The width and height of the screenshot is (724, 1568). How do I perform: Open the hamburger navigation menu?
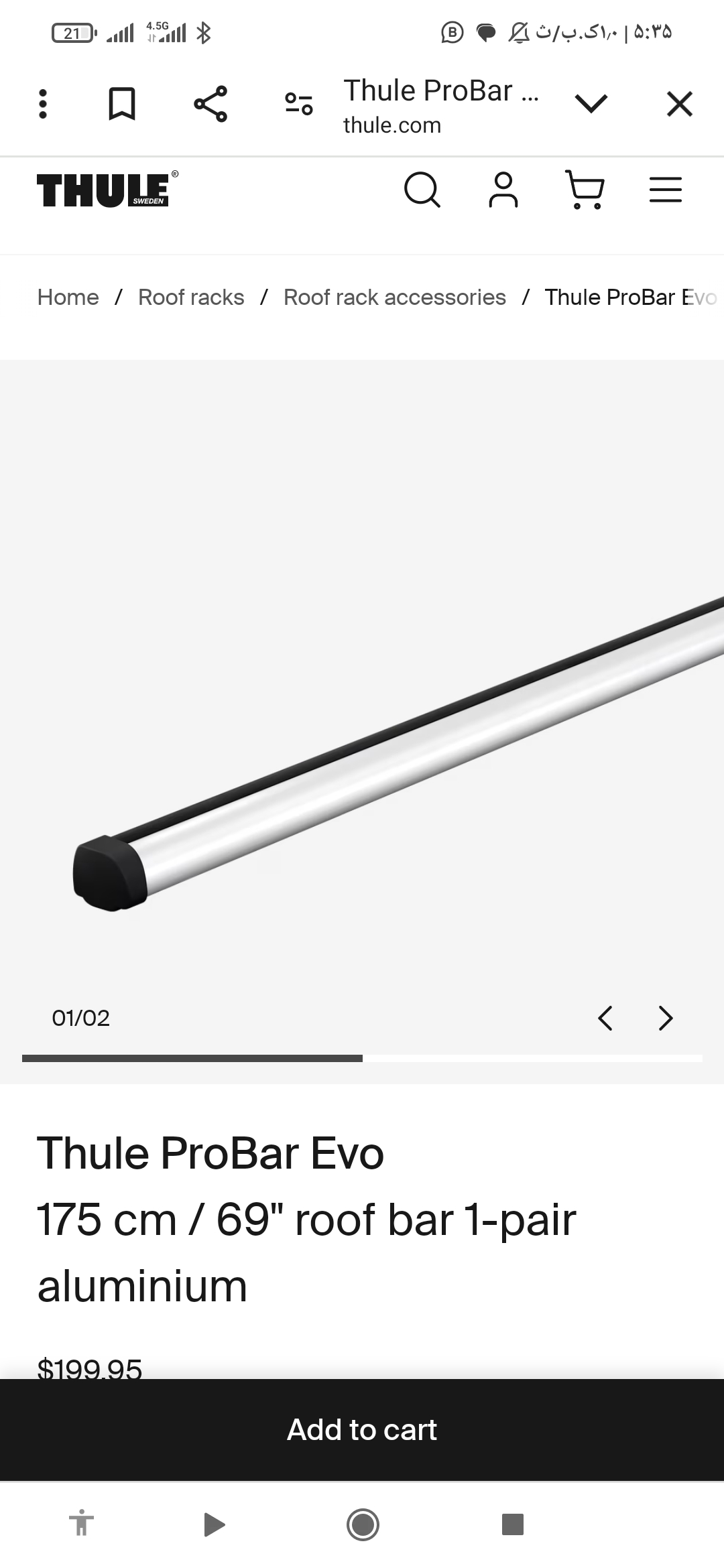[x=665, y=190]
